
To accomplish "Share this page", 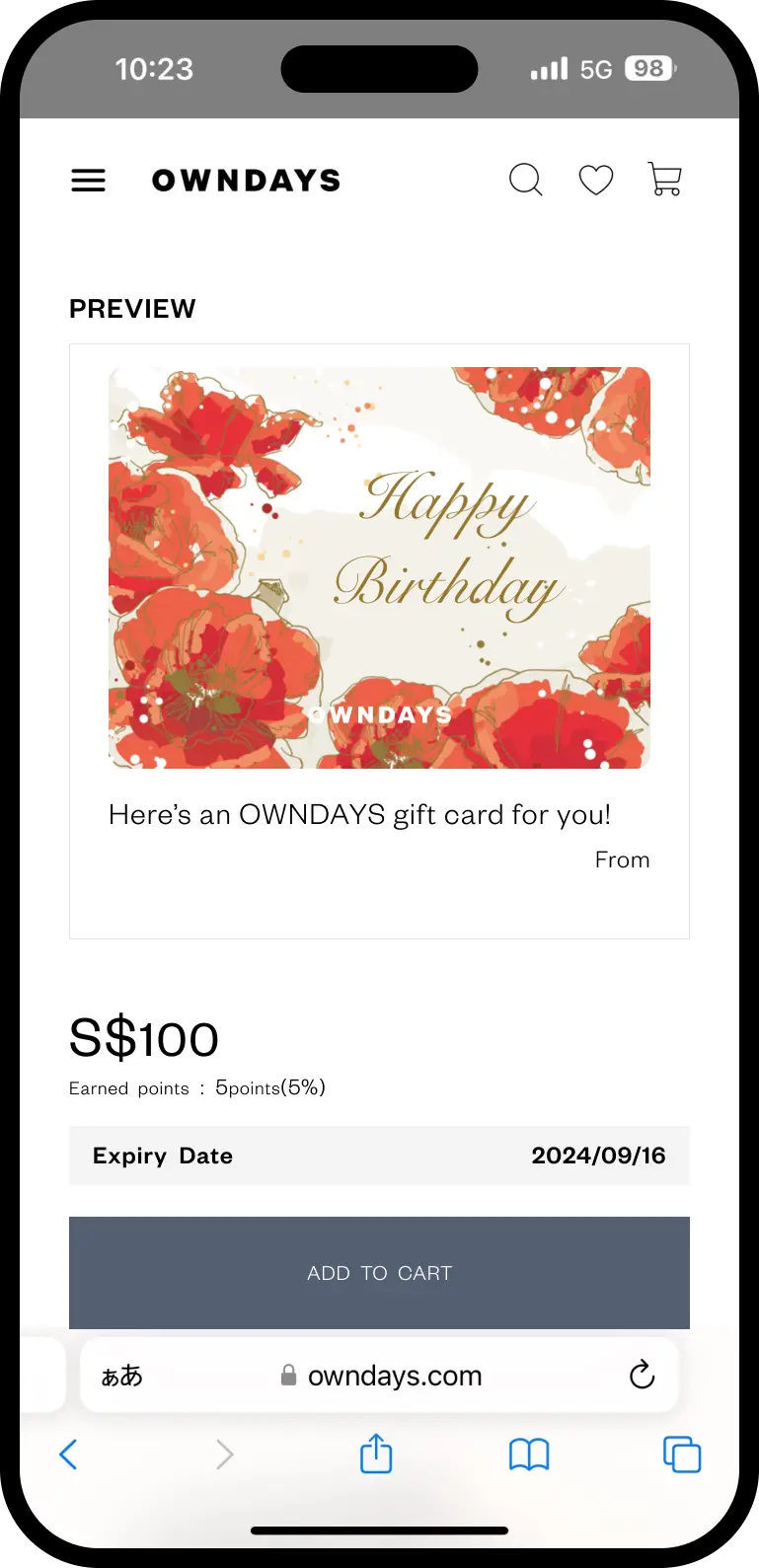I will (376, 1455).
